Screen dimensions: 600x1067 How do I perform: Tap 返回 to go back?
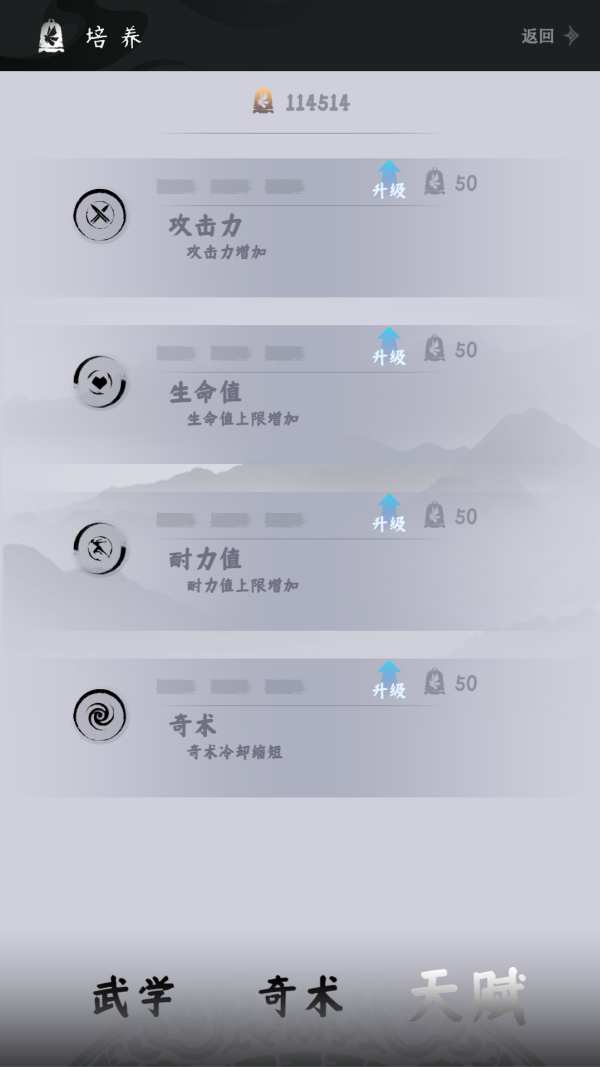coord(549,36)
